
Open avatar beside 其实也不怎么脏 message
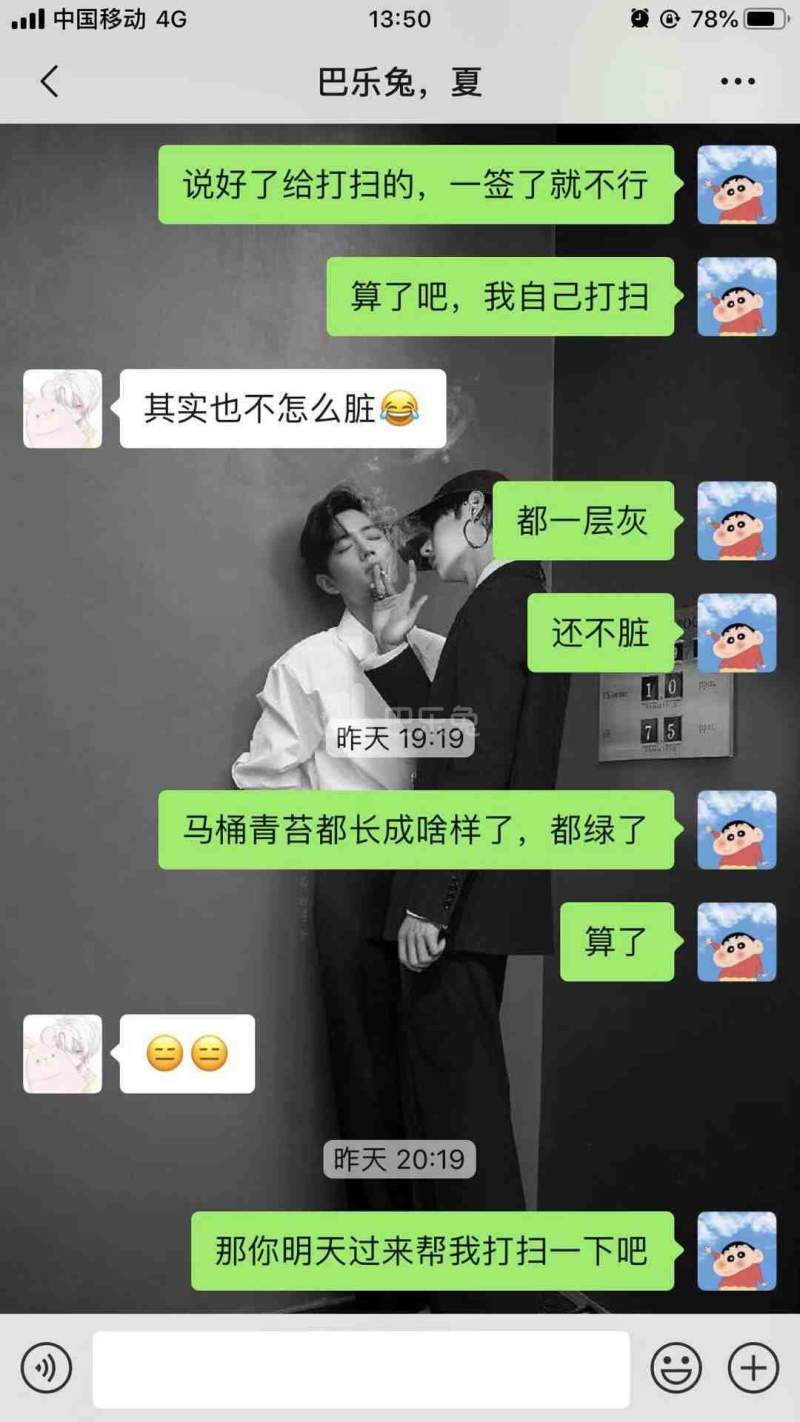pos(62,408)
